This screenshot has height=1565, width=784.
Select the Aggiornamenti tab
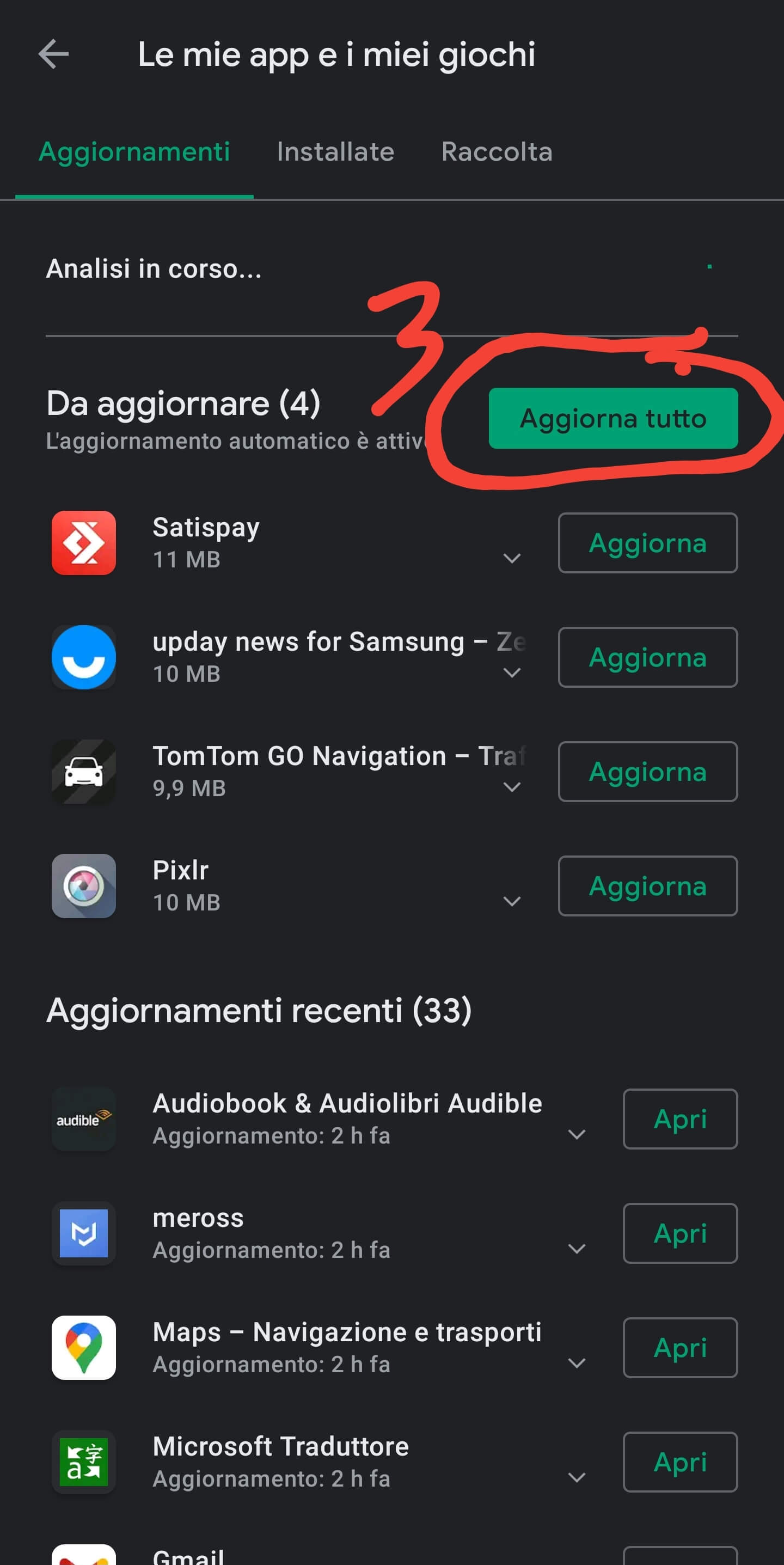(x=134, y=152)
